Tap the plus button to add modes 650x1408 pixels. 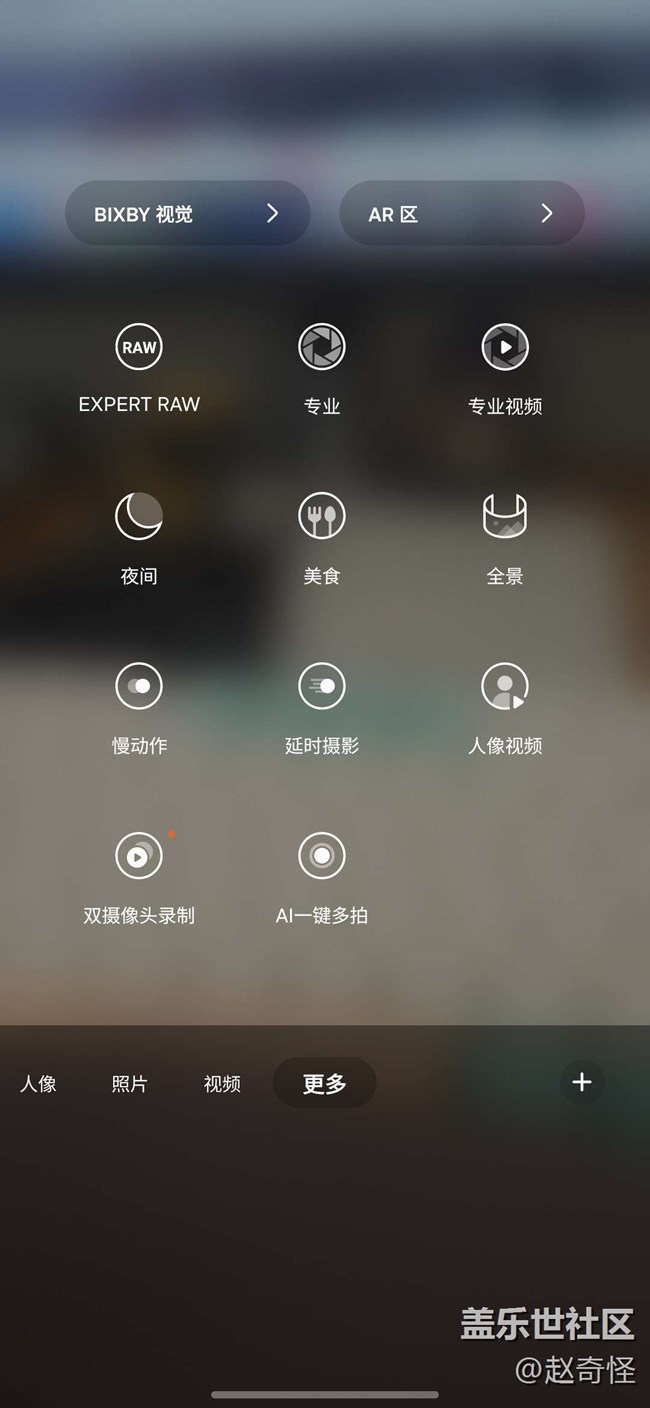pos(582,1082)
